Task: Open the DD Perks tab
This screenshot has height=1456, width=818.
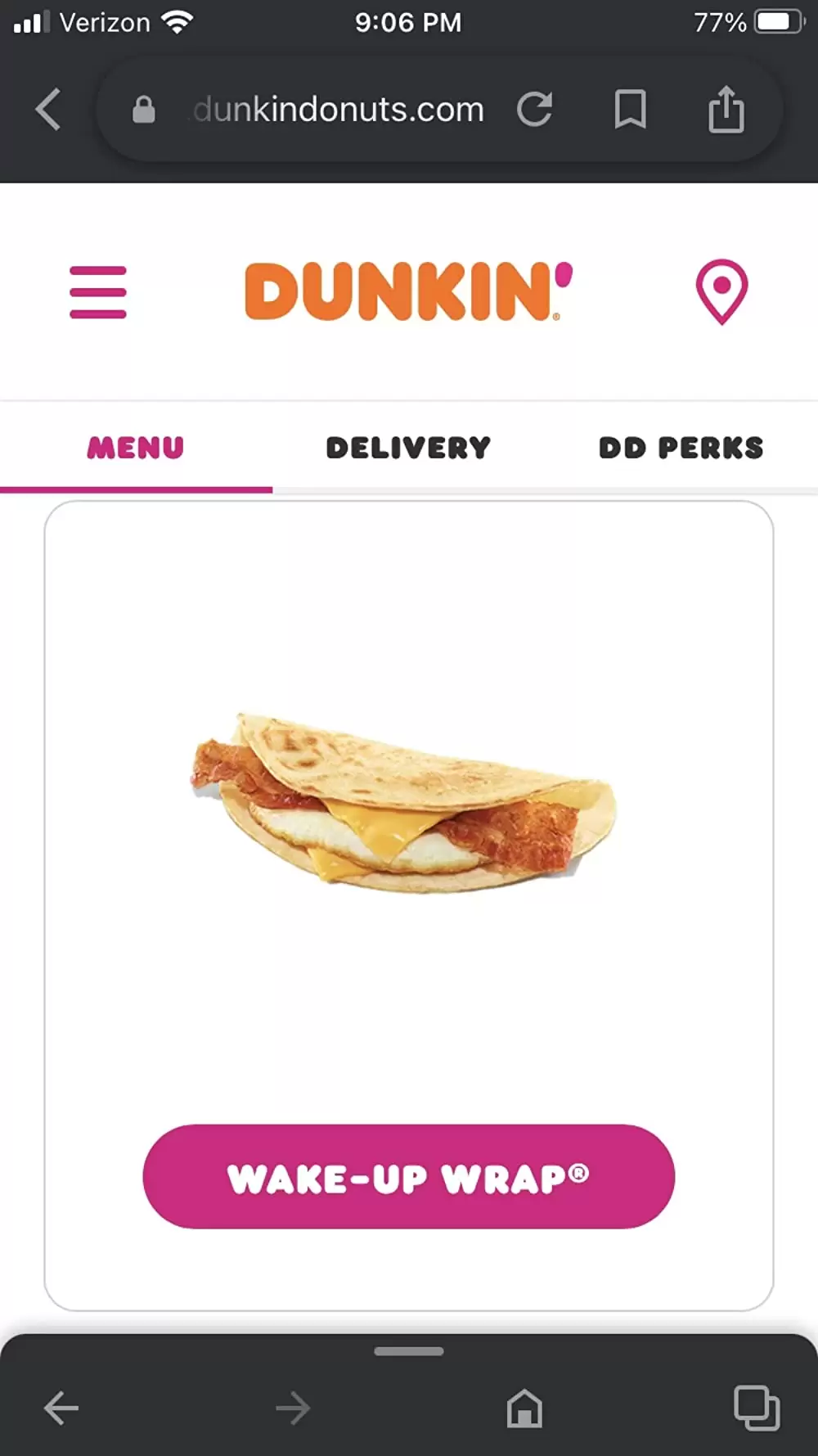Action: pyautogui.click(x=681, y=448)
